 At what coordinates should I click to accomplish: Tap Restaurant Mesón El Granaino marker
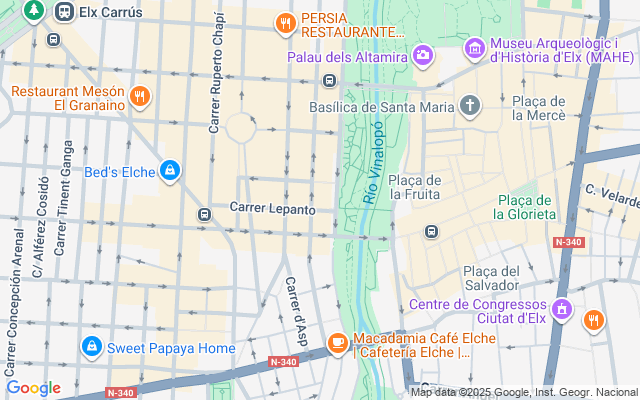point(139,97)
